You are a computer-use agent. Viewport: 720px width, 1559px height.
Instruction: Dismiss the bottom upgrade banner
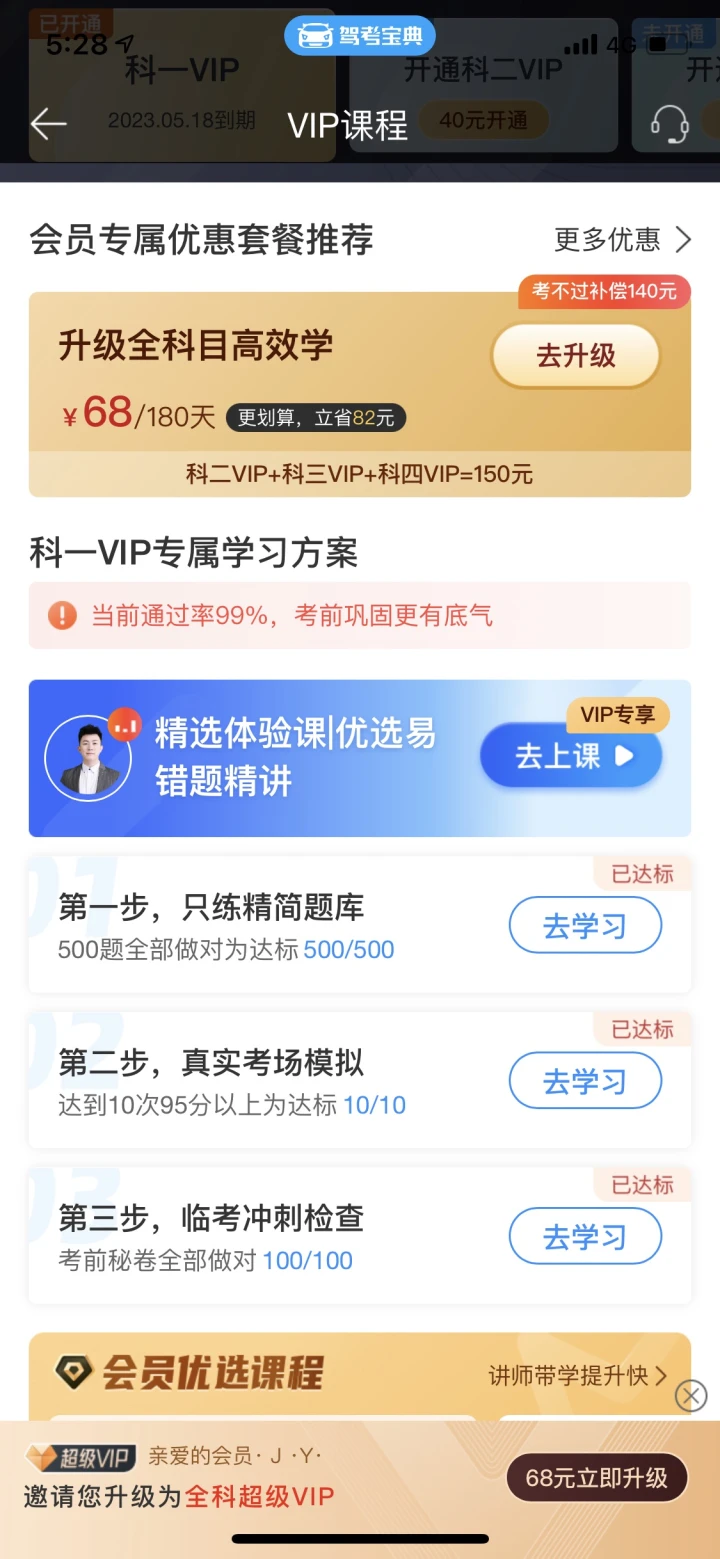[x=691, y=1395]
